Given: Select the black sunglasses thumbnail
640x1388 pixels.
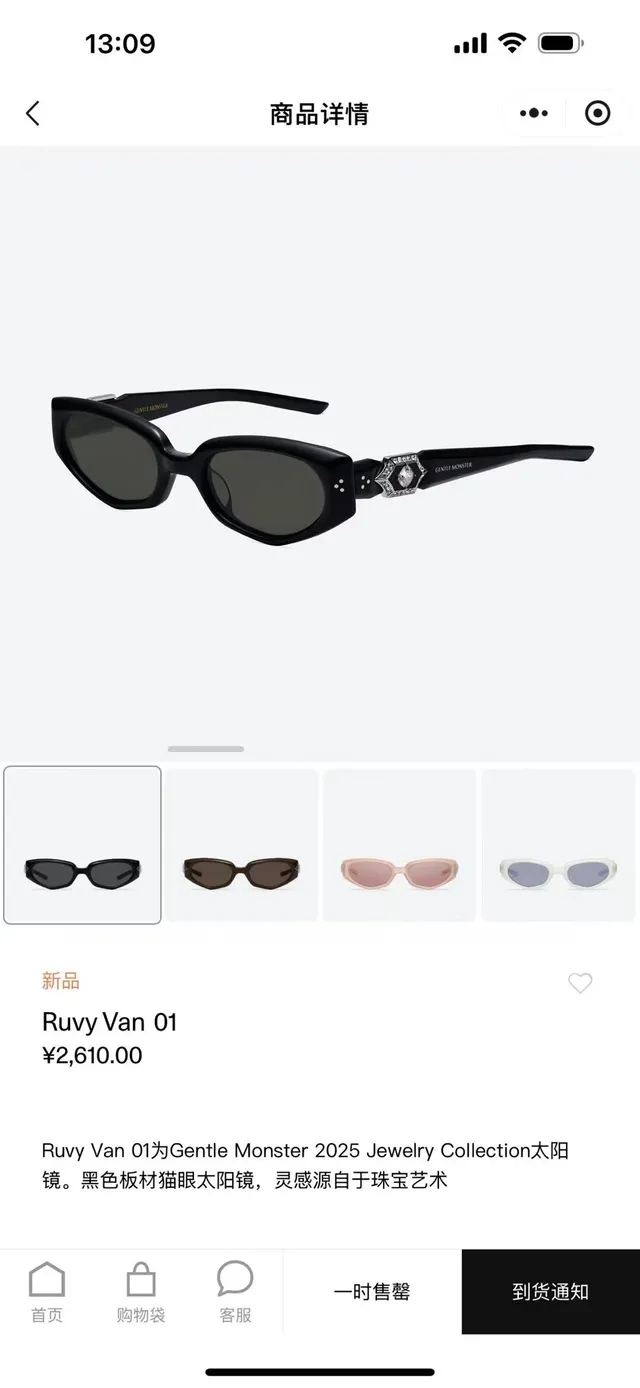Looking at the screenshot, I should tap(82, 845).
